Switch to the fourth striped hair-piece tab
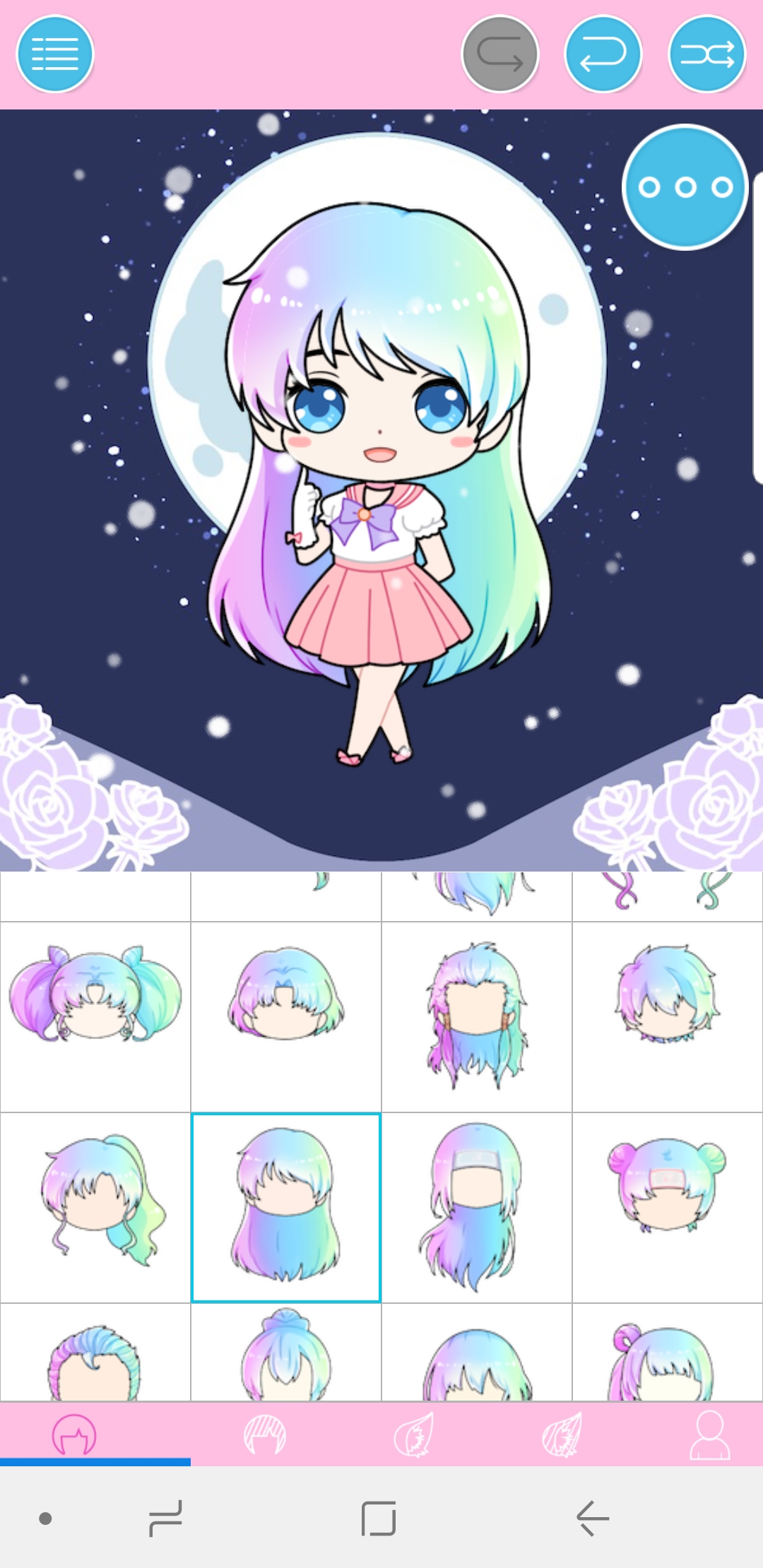 (x=562, y=1435)
